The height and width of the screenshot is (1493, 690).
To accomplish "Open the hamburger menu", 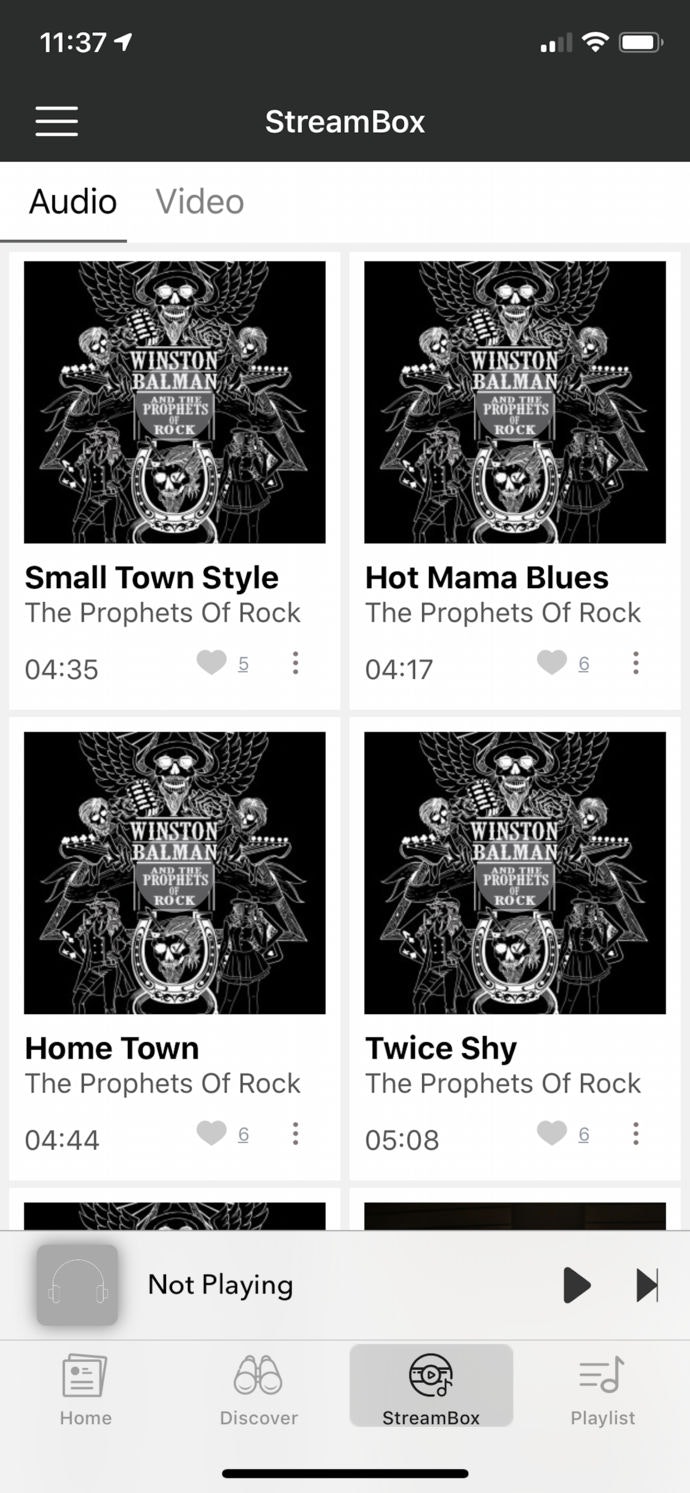I will pos(57,121).
